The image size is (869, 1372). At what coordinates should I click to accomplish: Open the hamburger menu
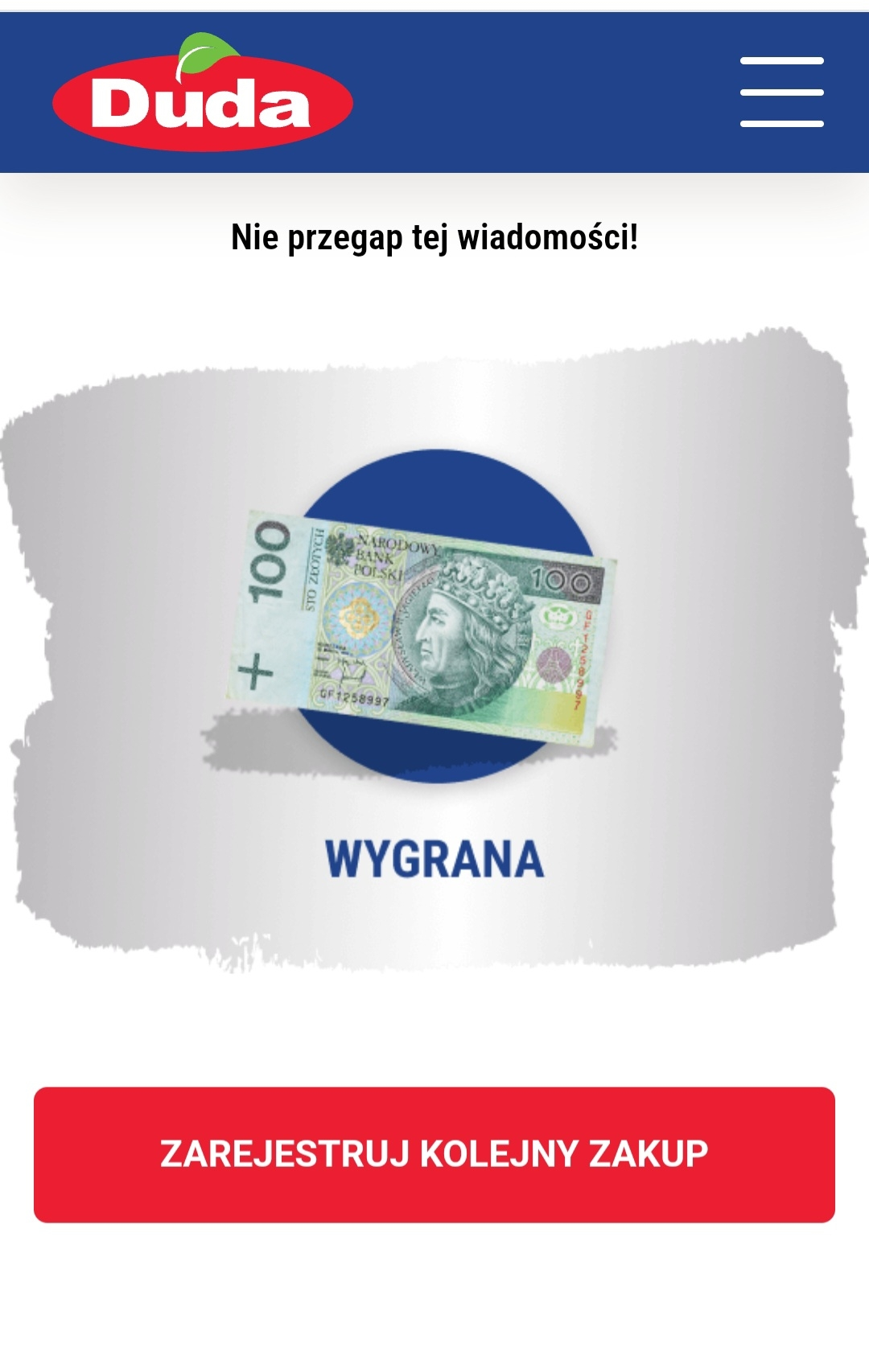click(x=781, y=92)
